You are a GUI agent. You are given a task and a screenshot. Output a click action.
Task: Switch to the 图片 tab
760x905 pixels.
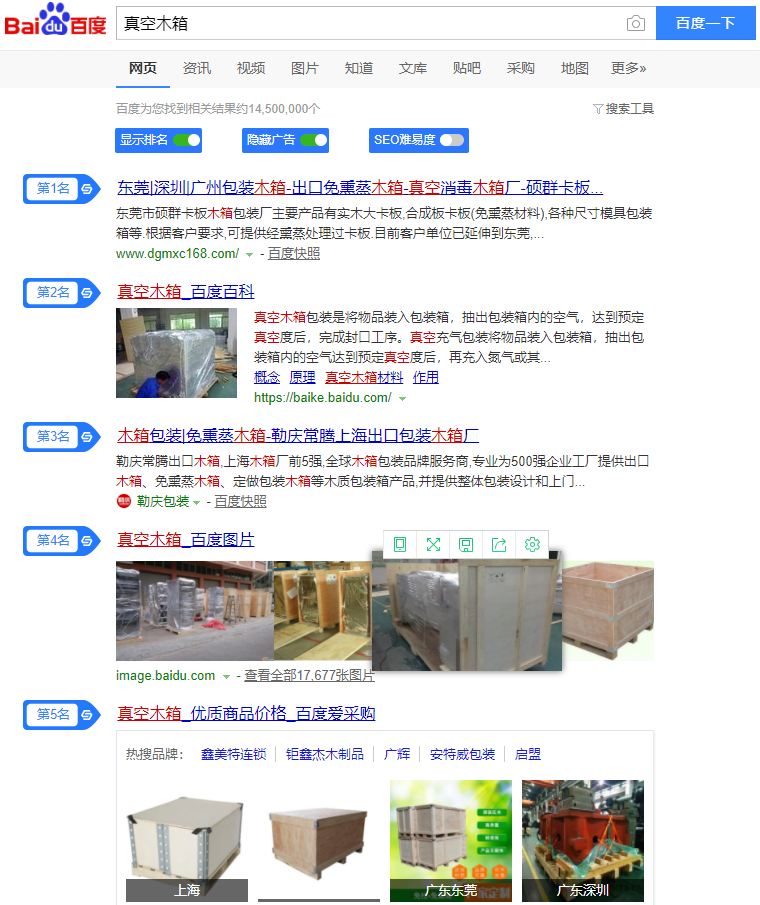305,68
